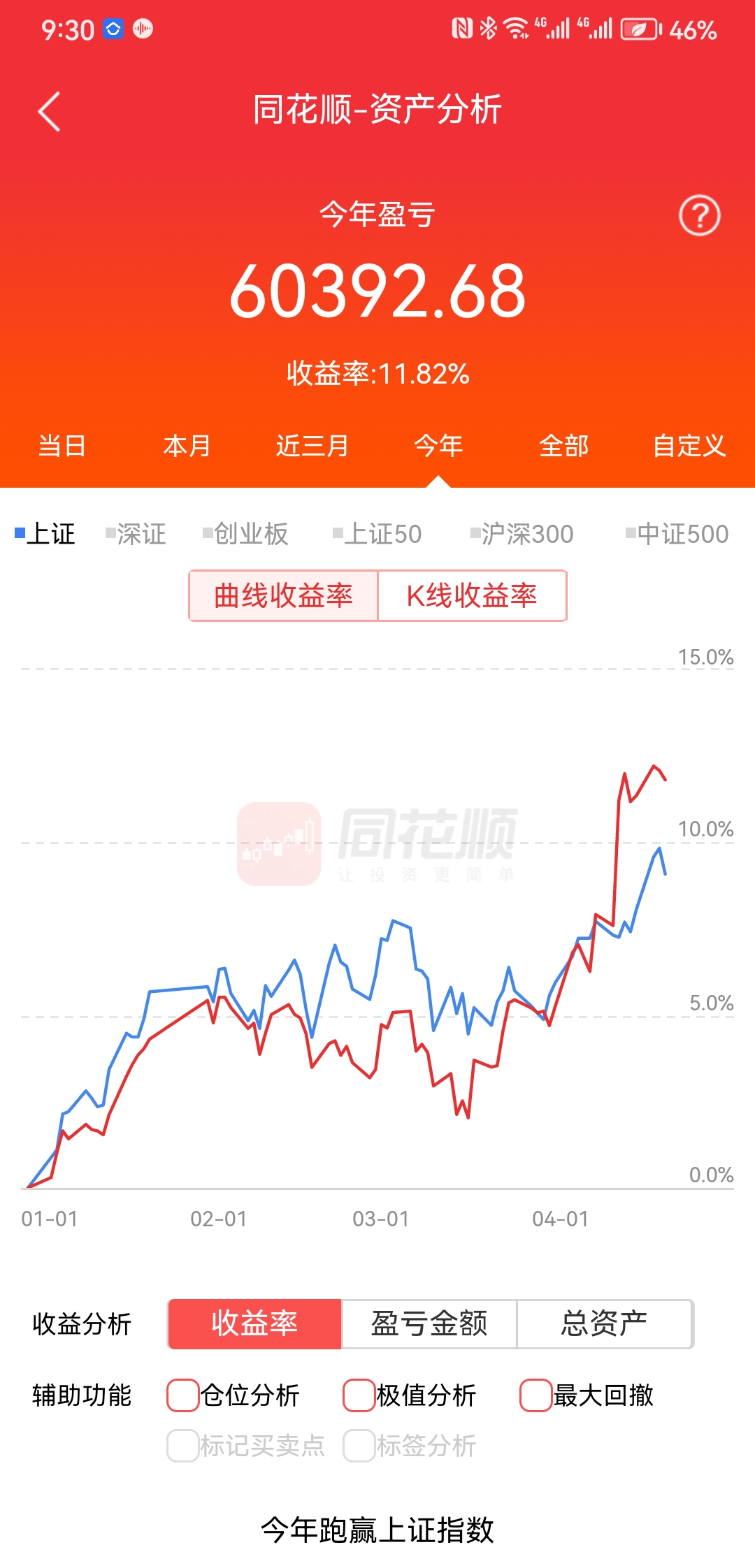This screenshot has height=1568, width=755.
Task: Switch to the 本月 tab
Action: [187, 446]
